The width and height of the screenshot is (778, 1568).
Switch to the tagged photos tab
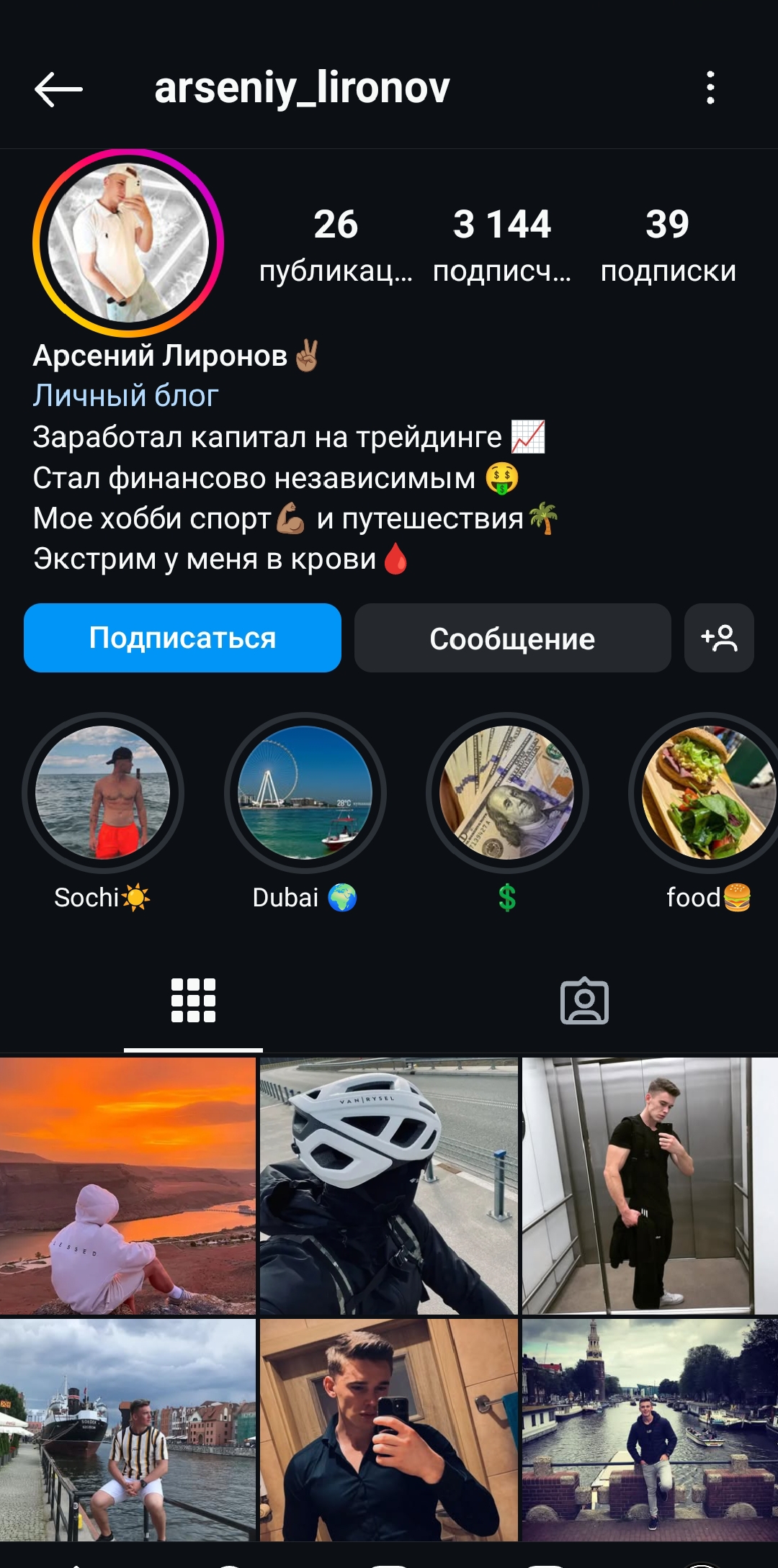584,1001
